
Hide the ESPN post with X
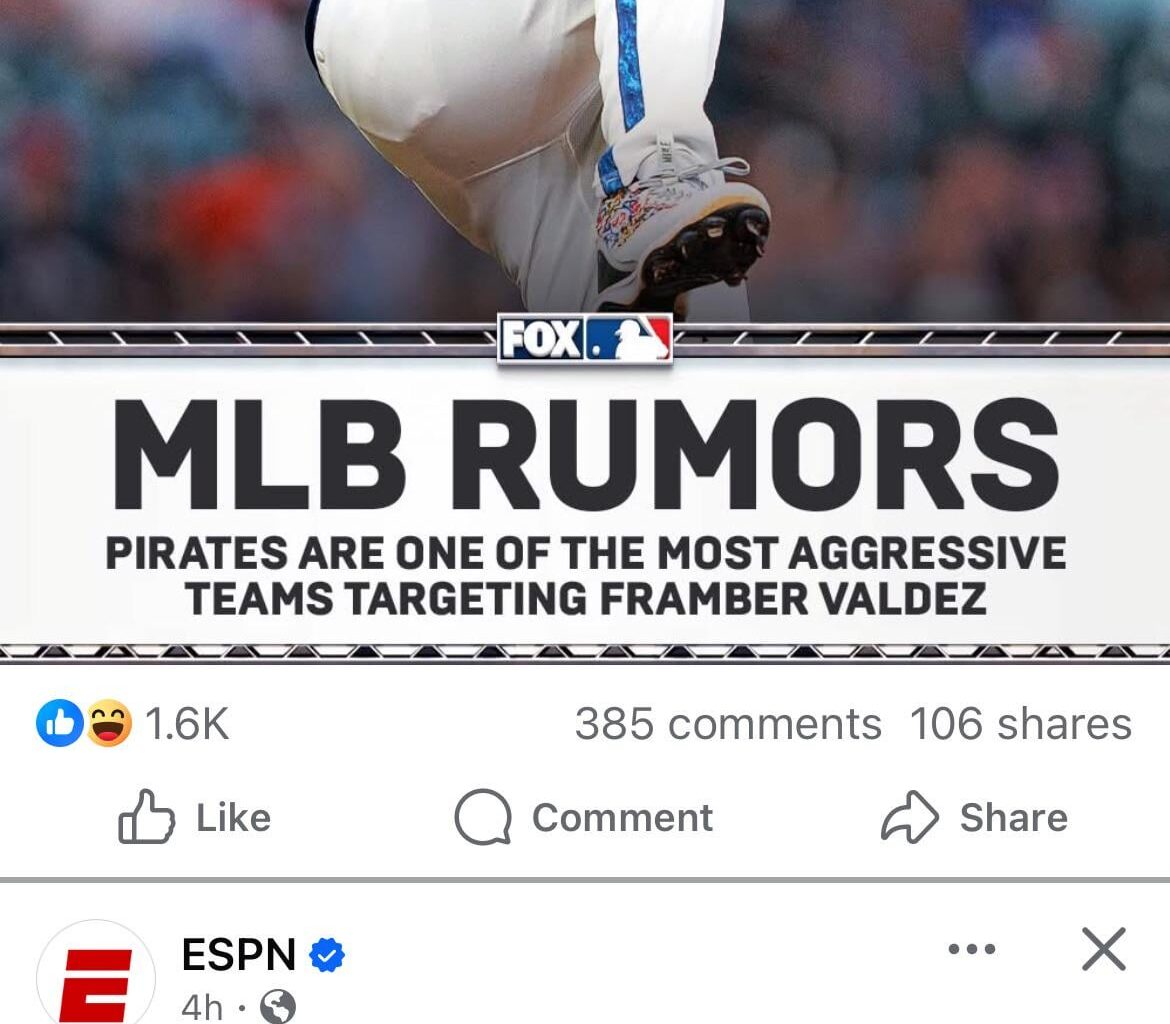click(1104, 949)
